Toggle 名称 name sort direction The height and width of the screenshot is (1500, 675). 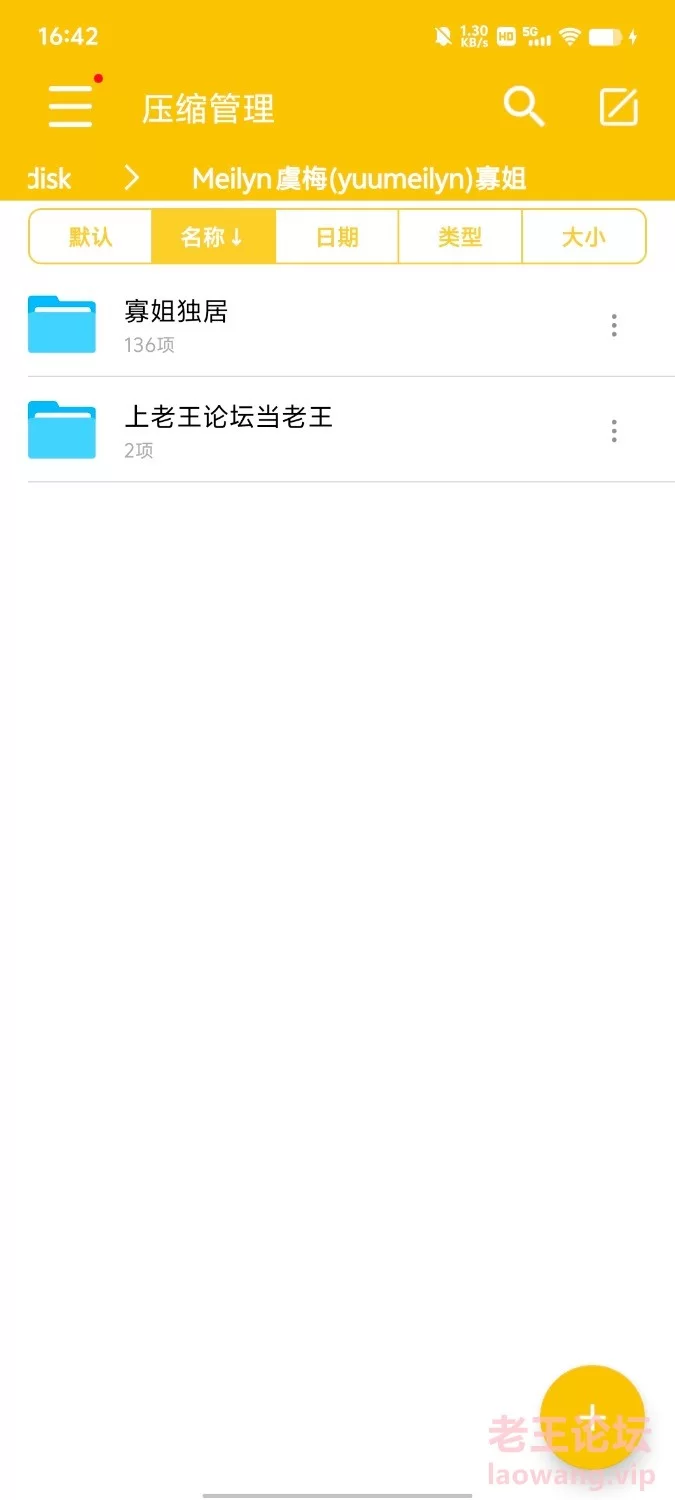(212, 237)
